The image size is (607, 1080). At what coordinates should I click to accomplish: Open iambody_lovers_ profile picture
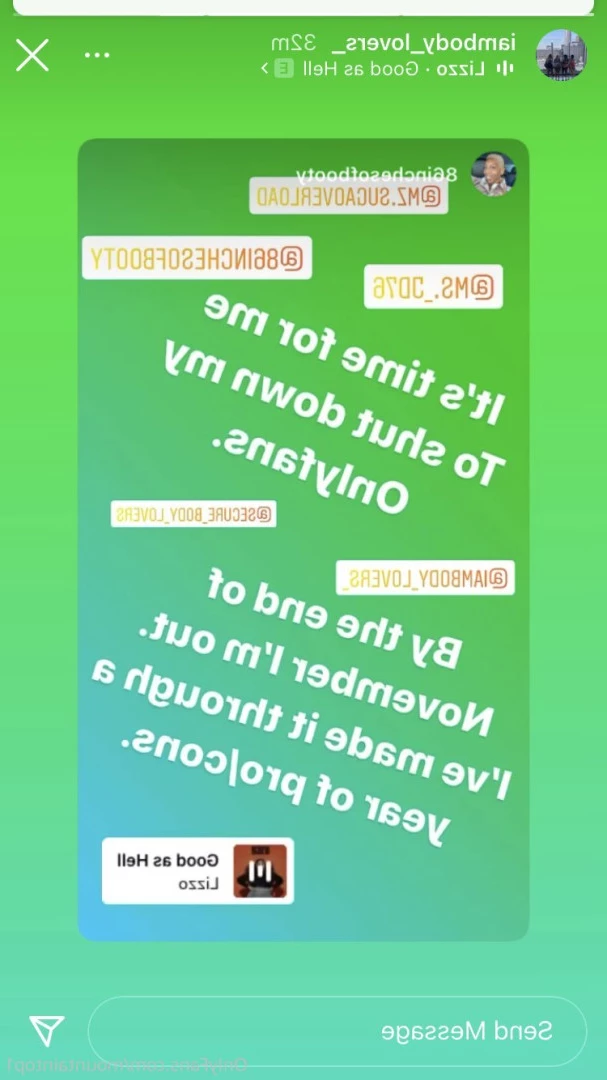coord(561,55)
